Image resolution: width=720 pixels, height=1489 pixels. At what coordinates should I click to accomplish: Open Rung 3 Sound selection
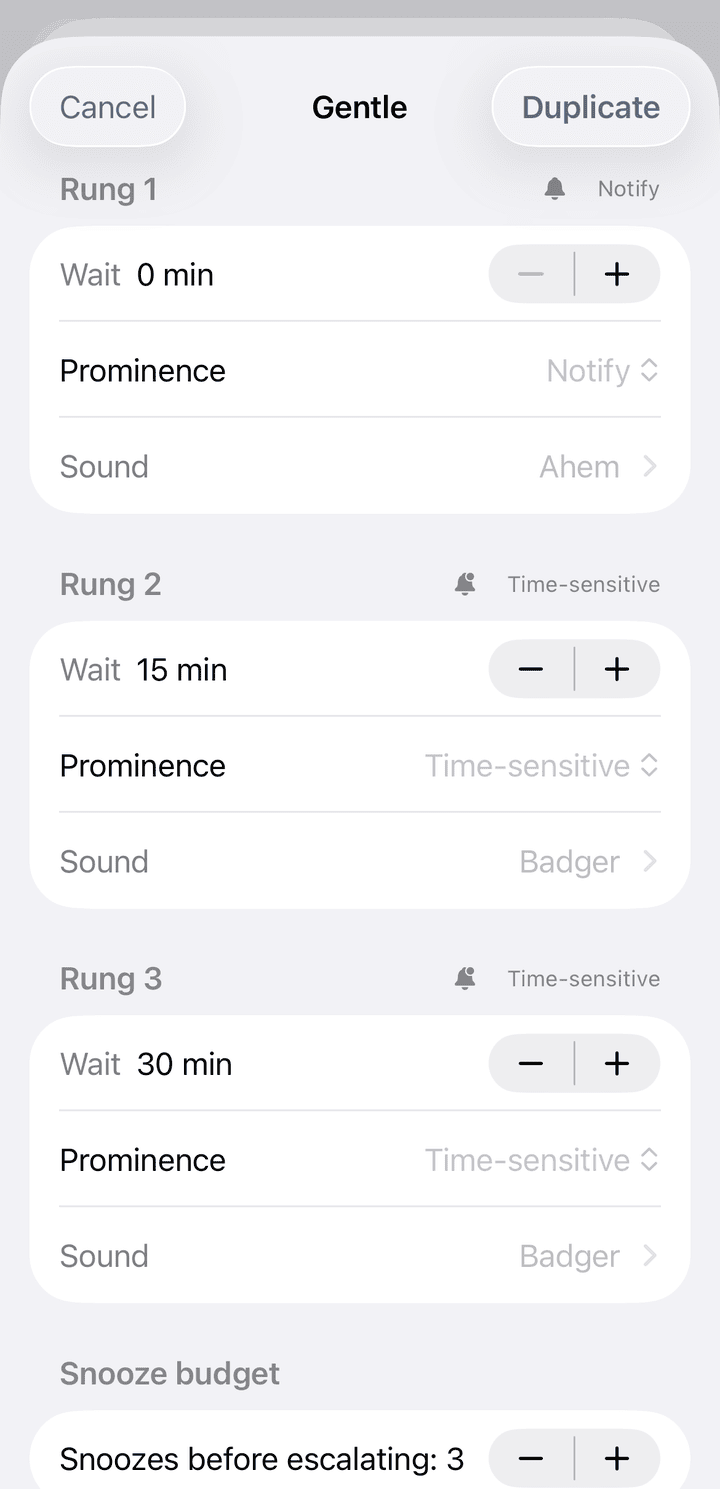[360, 1257]
